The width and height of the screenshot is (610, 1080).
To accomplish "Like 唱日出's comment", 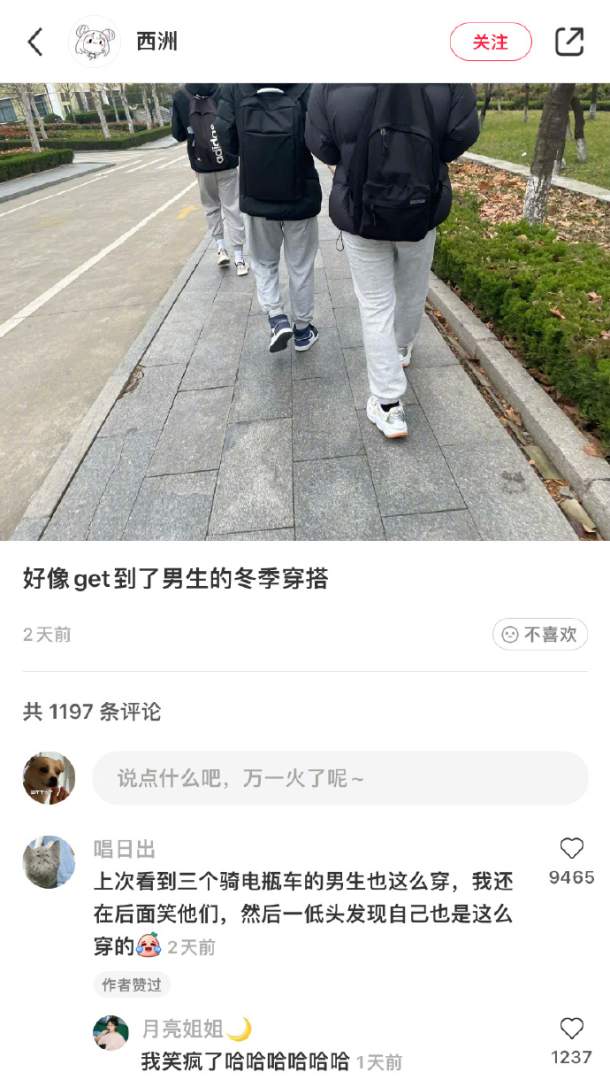I will [x=571, y=849].
